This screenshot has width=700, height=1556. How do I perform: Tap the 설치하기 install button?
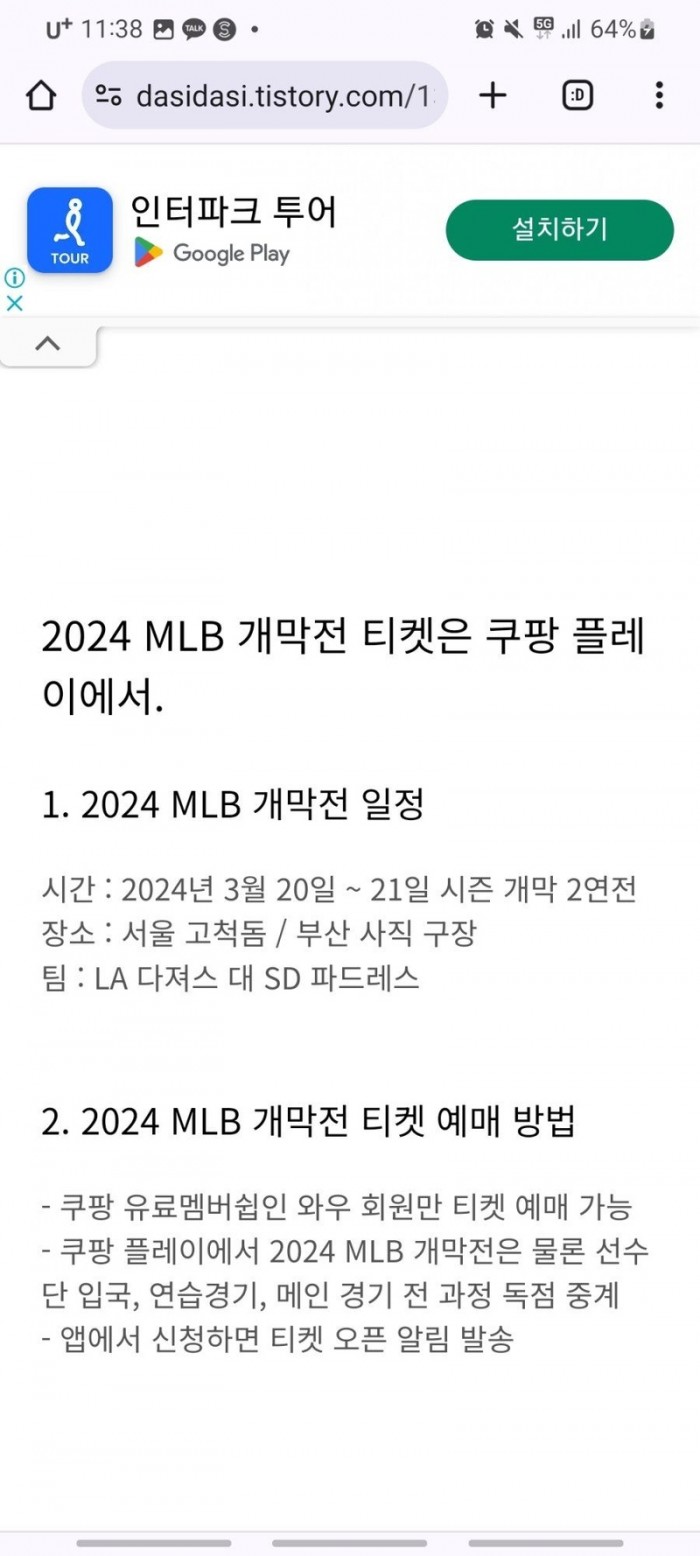pyautogui.click(x=559, y=230)
